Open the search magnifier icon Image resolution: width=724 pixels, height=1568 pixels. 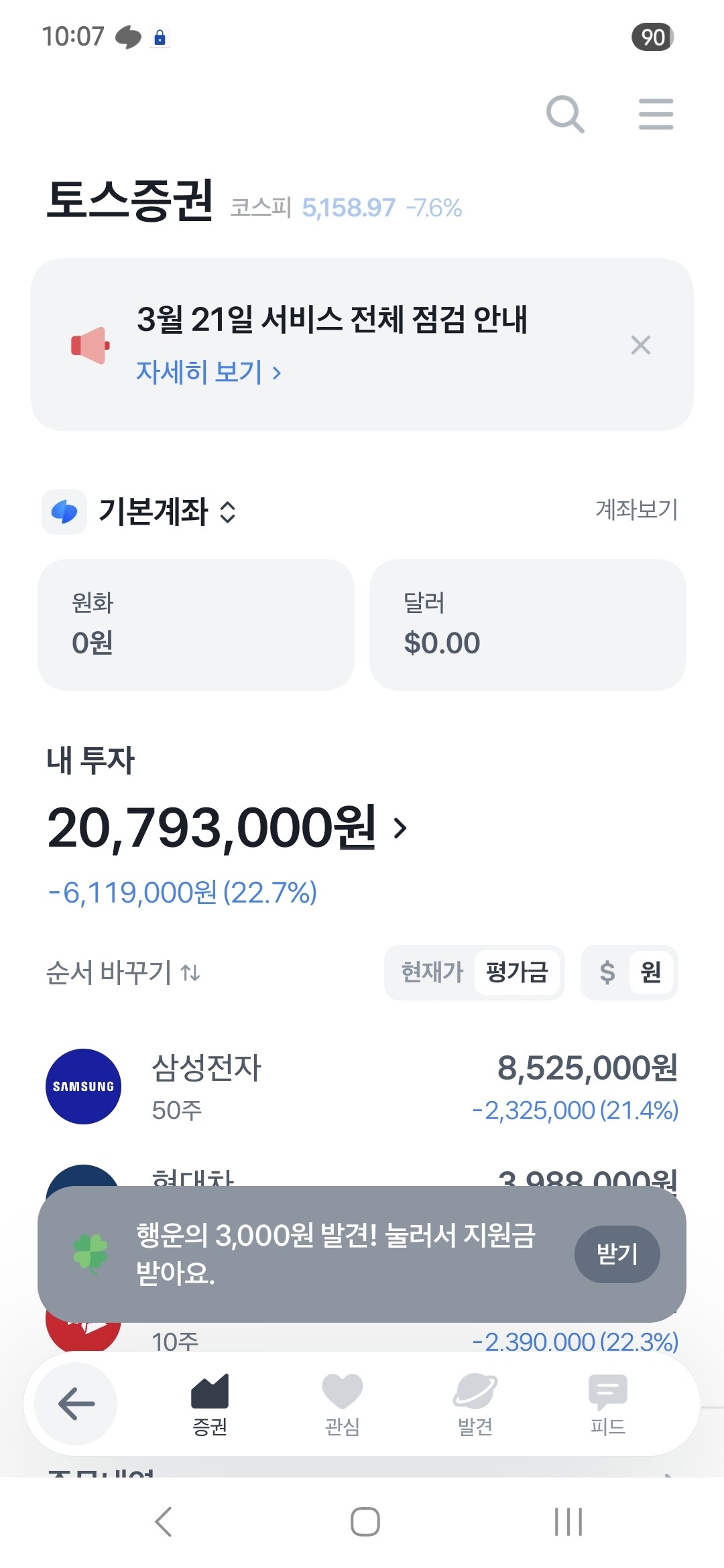(565, 114)
